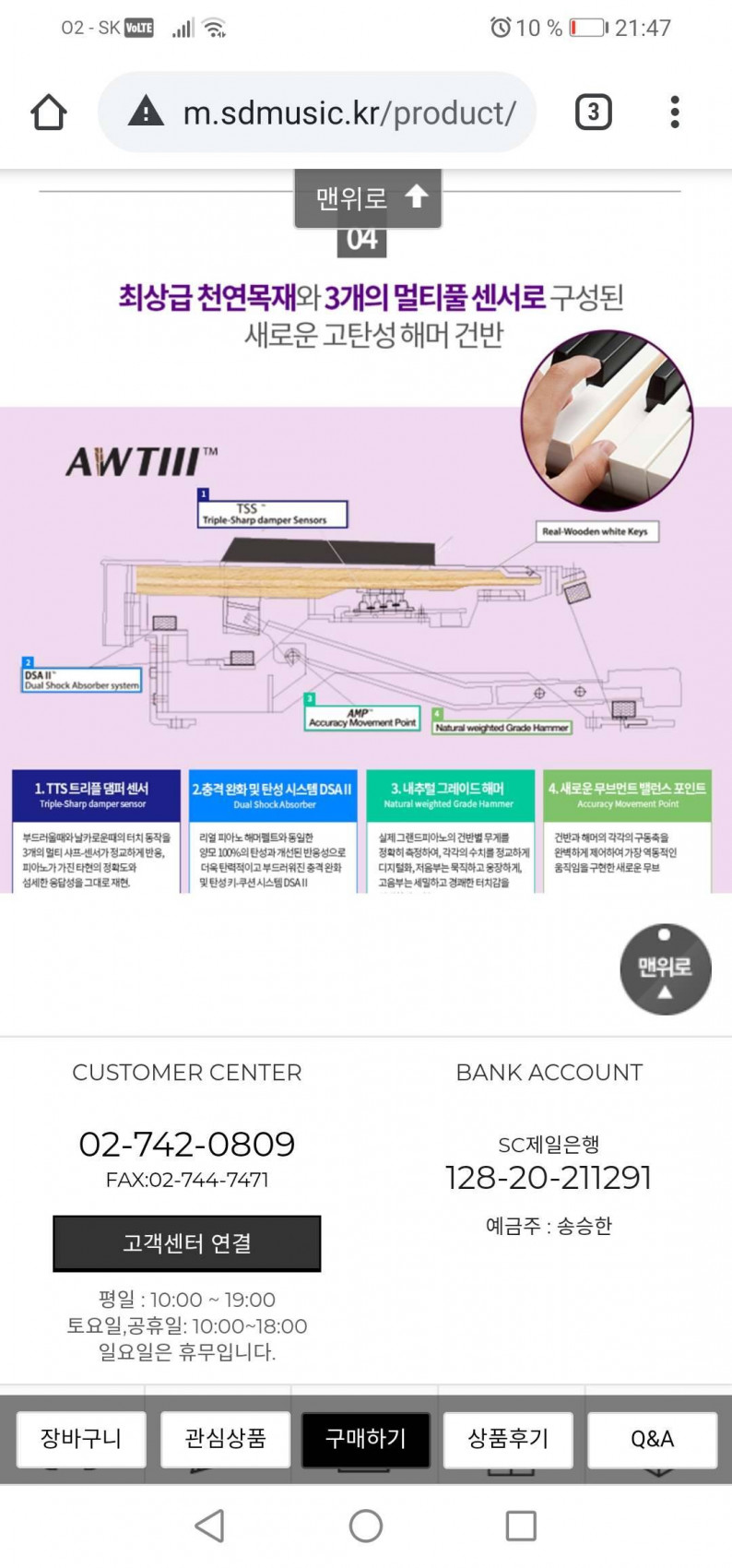732x1568 pixels.
Task: Open the tab switcher showing 3 tabs
Action: click(x=593, y=113)
